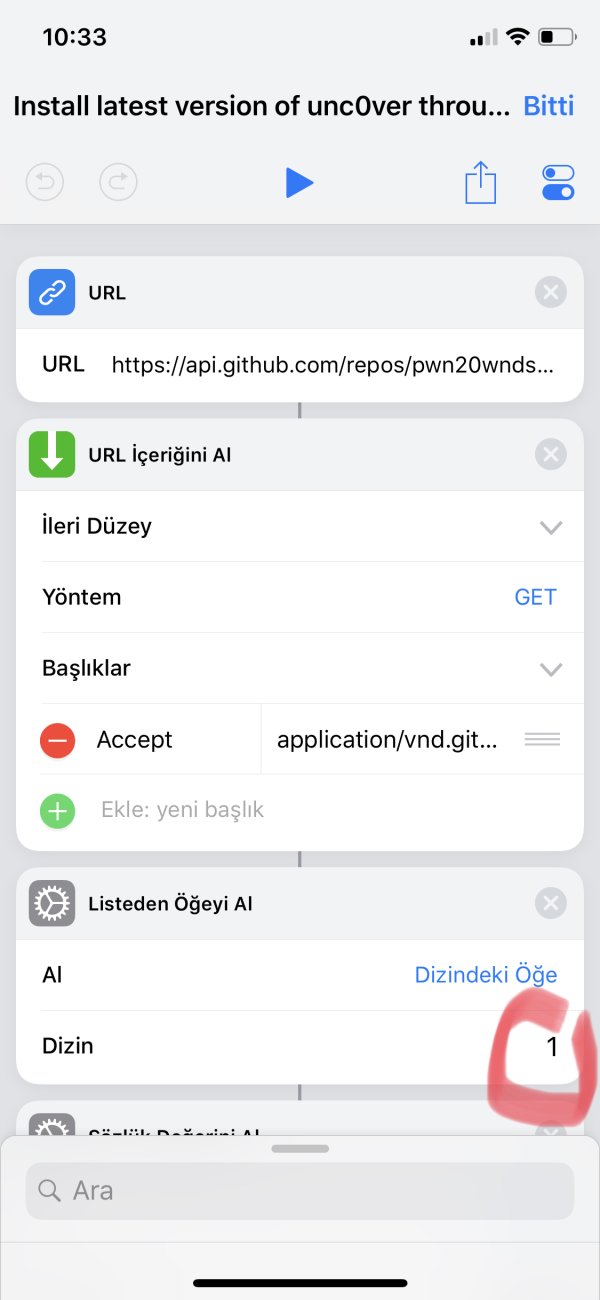
Task: Undo the last change
Action: (x=45, y=183)
